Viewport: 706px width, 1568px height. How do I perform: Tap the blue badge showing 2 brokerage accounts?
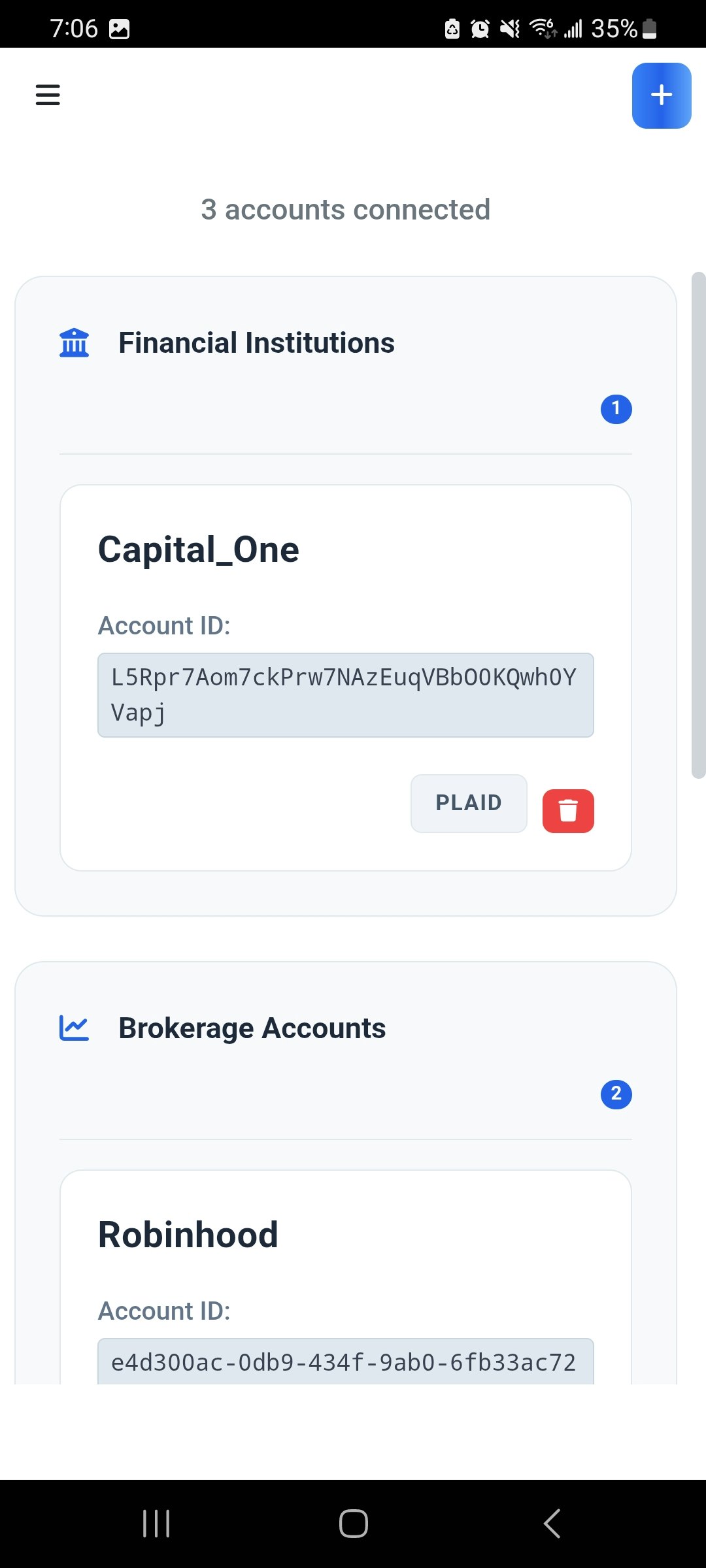coord(615,1095)
